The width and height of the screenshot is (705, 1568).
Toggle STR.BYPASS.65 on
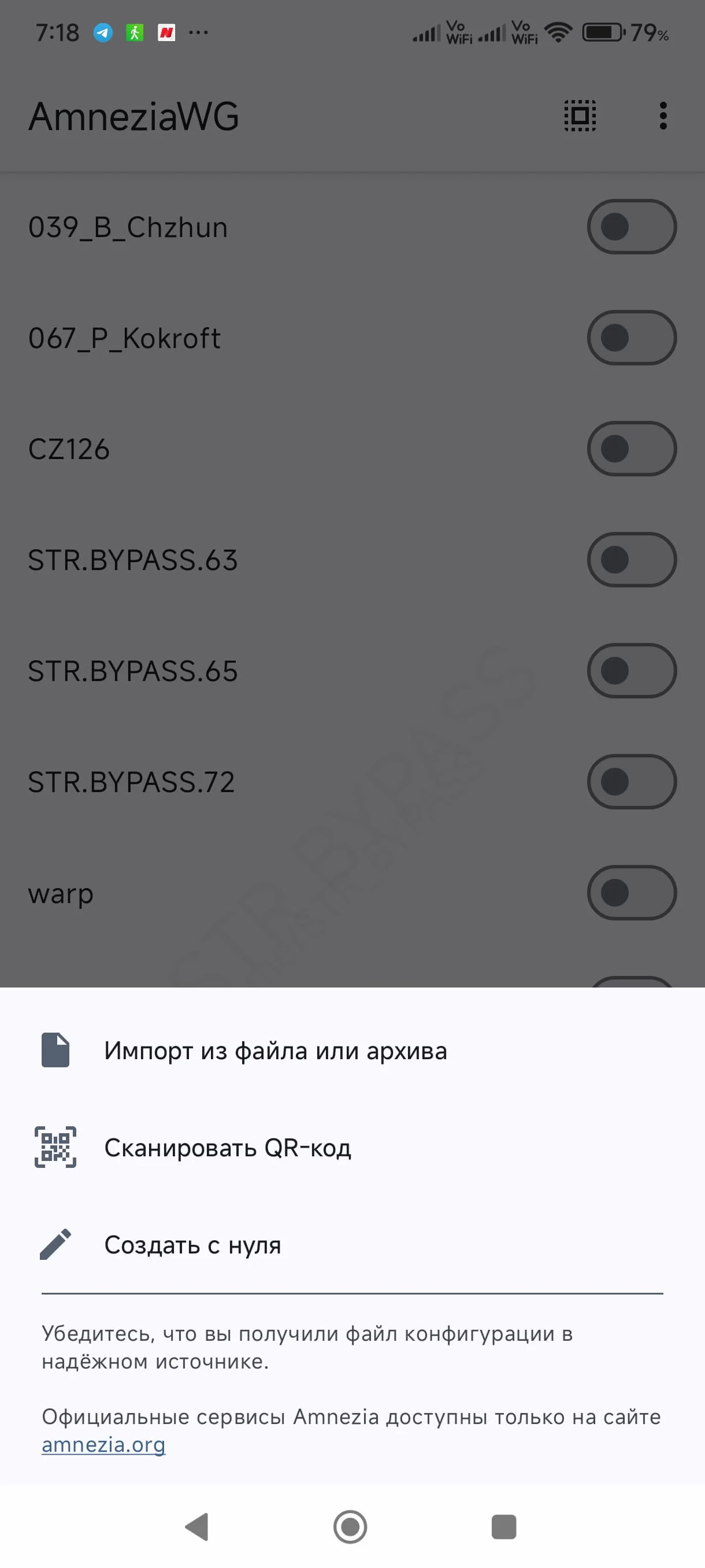coord(632,671)
